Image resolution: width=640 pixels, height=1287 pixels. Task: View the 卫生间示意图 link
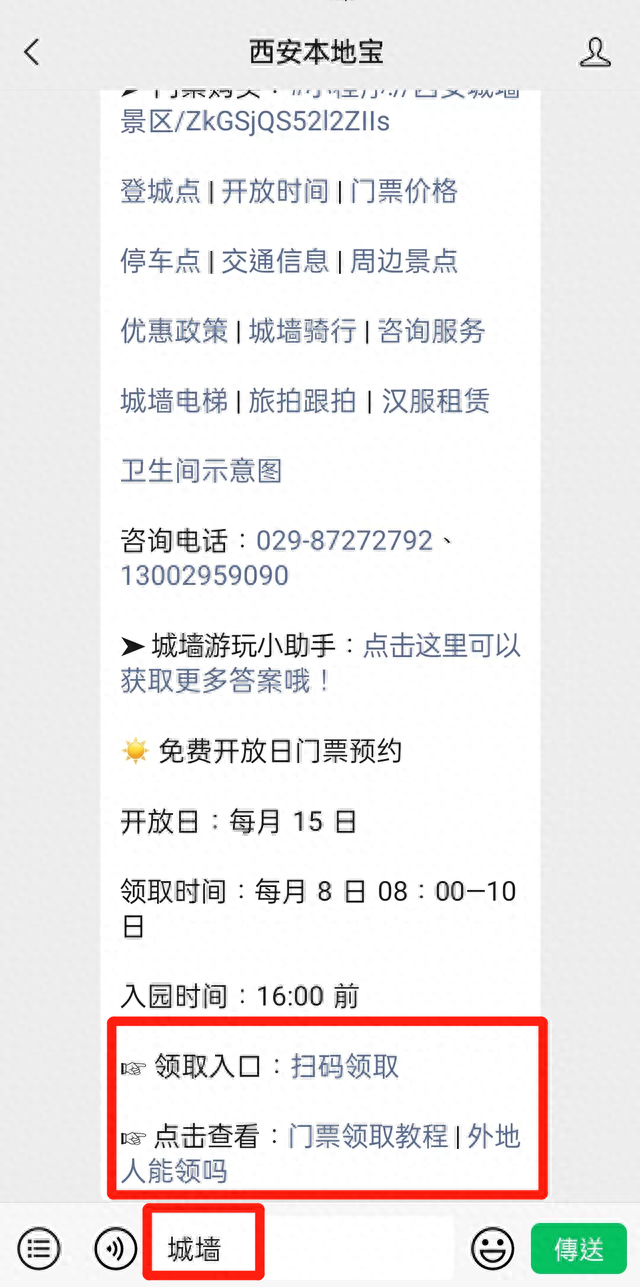click(x=202, y=471)
